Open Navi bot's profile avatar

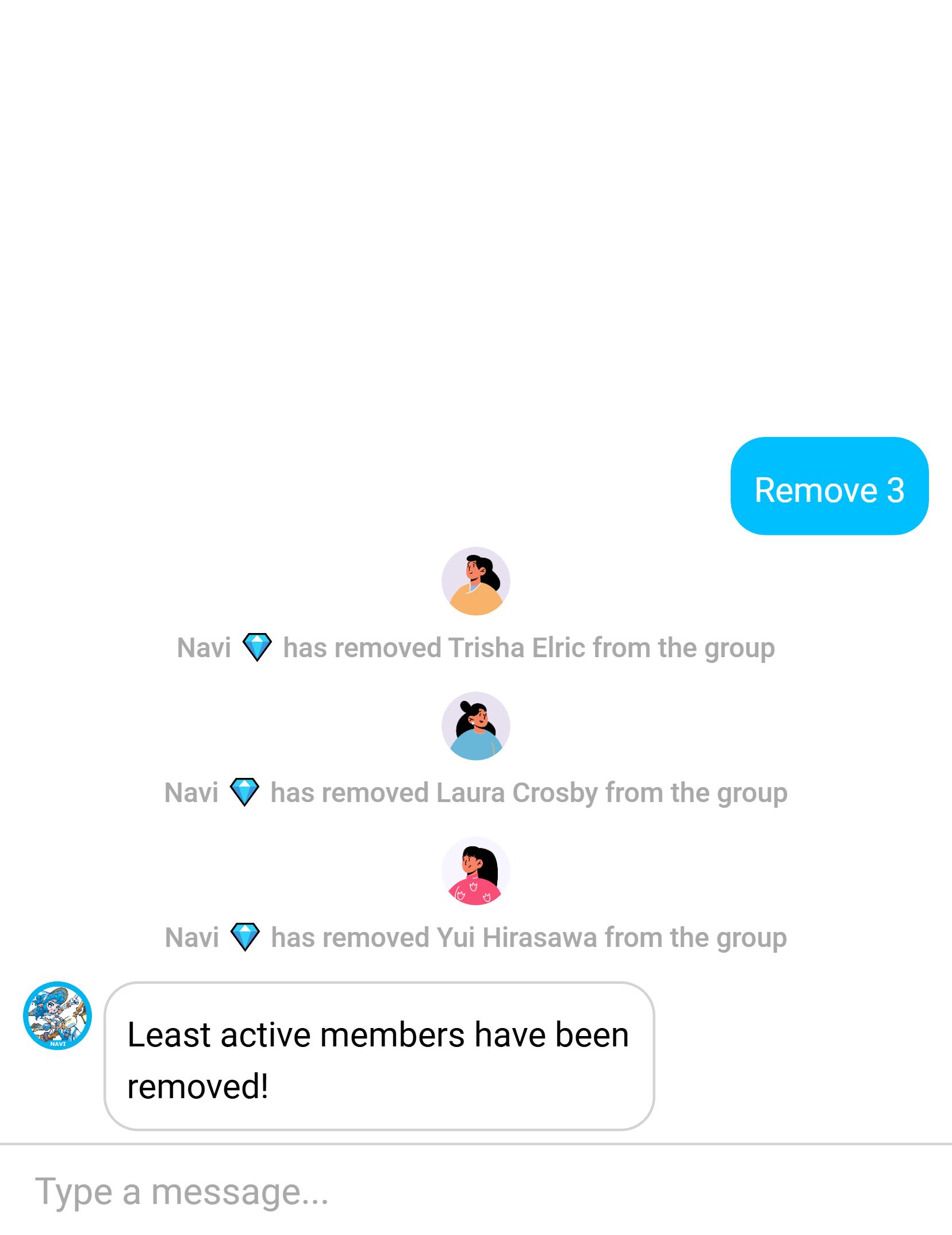57,1015
